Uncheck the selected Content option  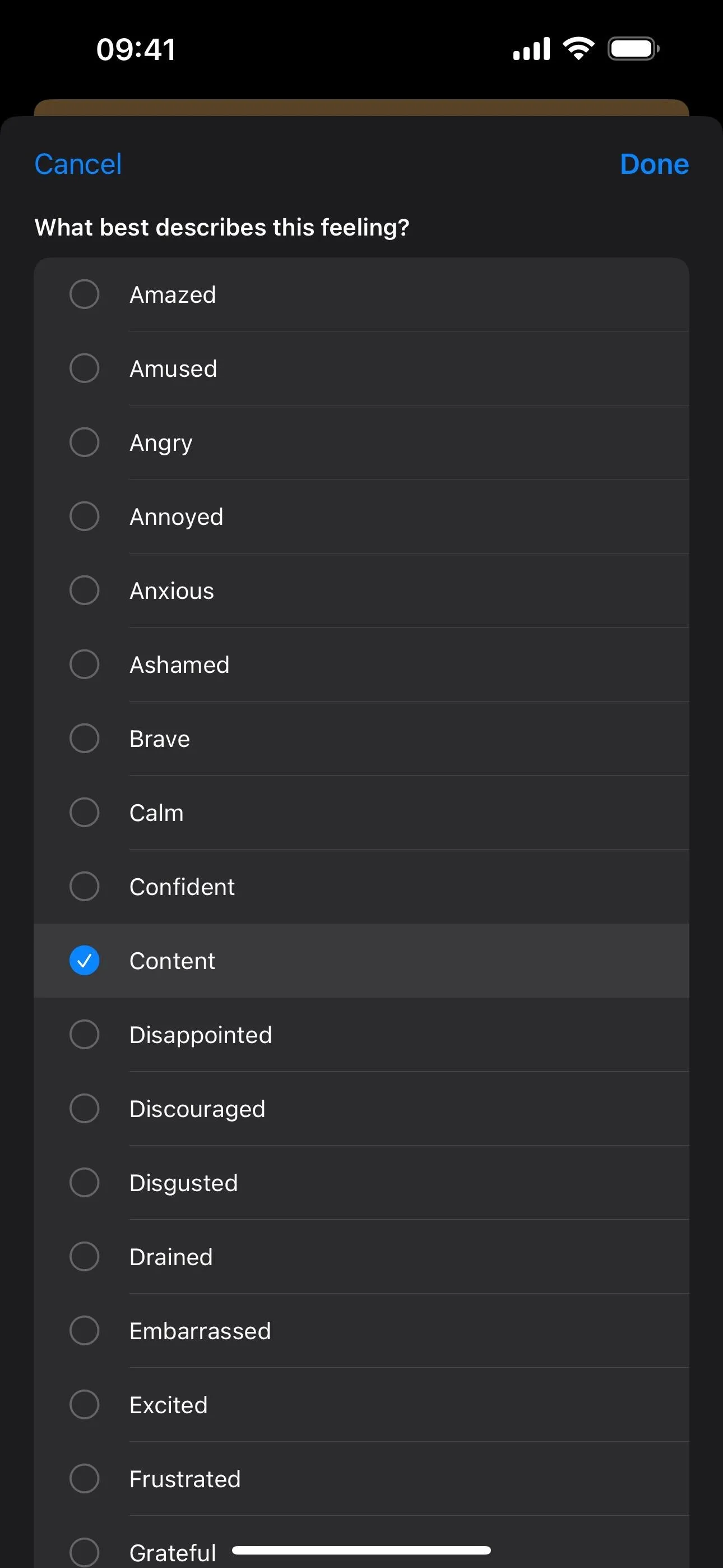click(x=361, y=961)
